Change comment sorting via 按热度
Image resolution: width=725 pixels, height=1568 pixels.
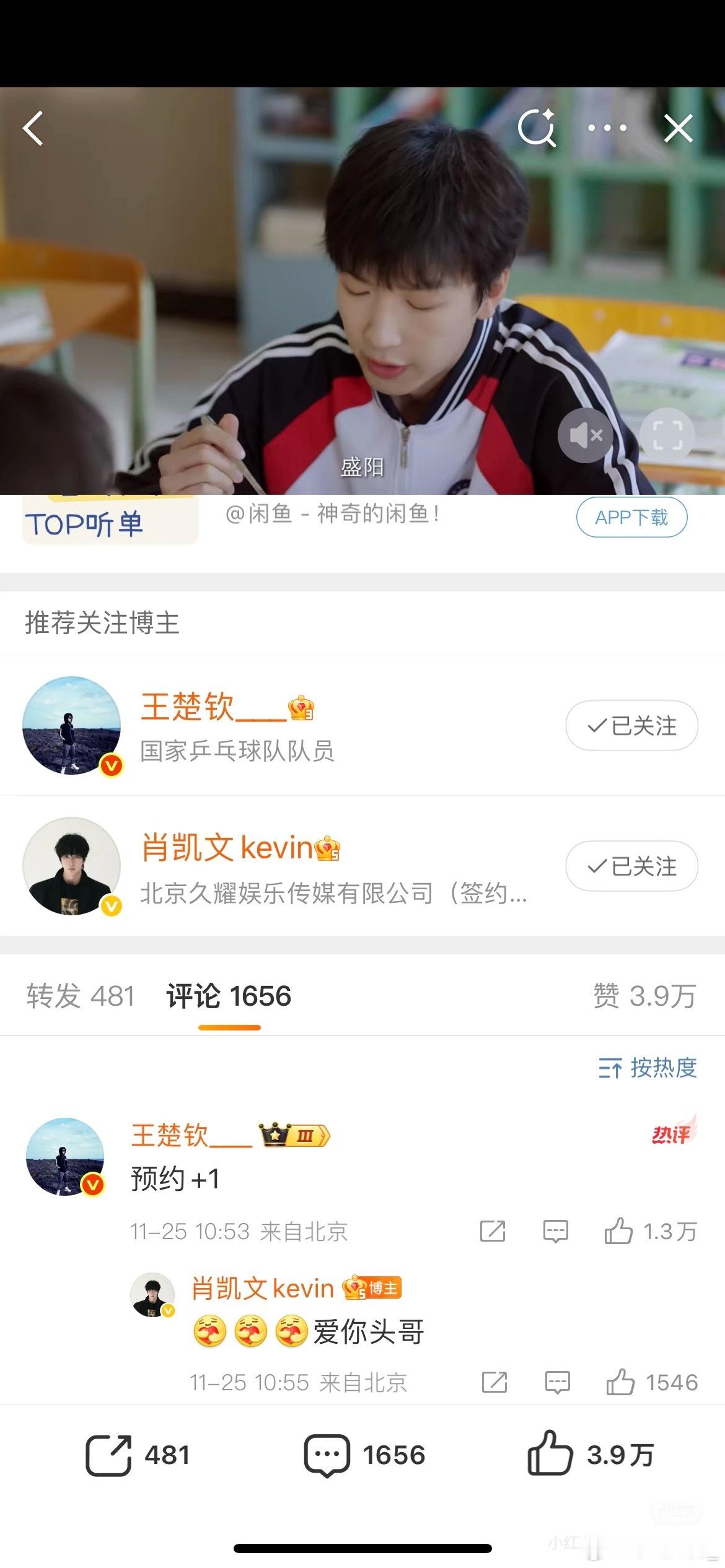tap(648, 1068)
